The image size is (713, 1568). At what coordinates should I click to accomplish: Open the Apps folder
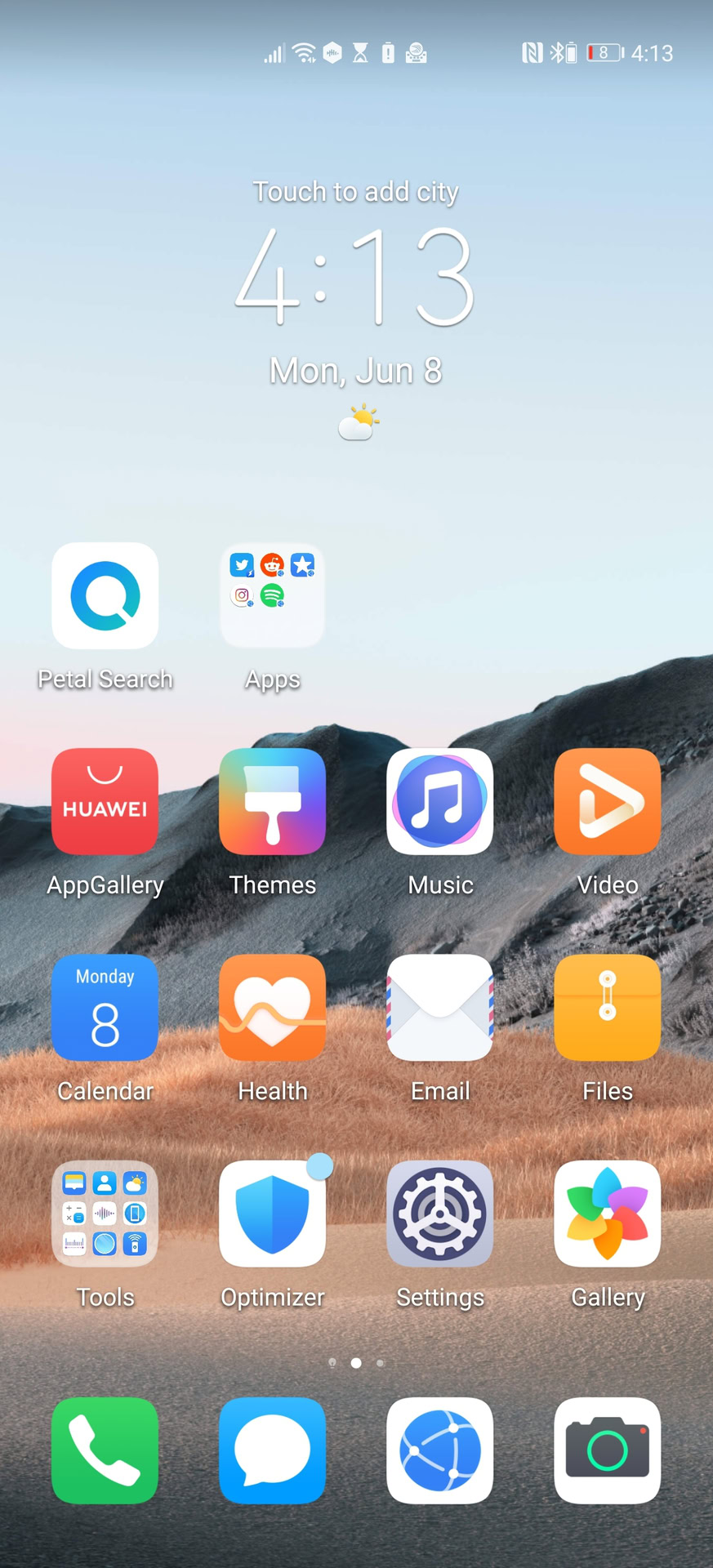[x=273, y=596]
